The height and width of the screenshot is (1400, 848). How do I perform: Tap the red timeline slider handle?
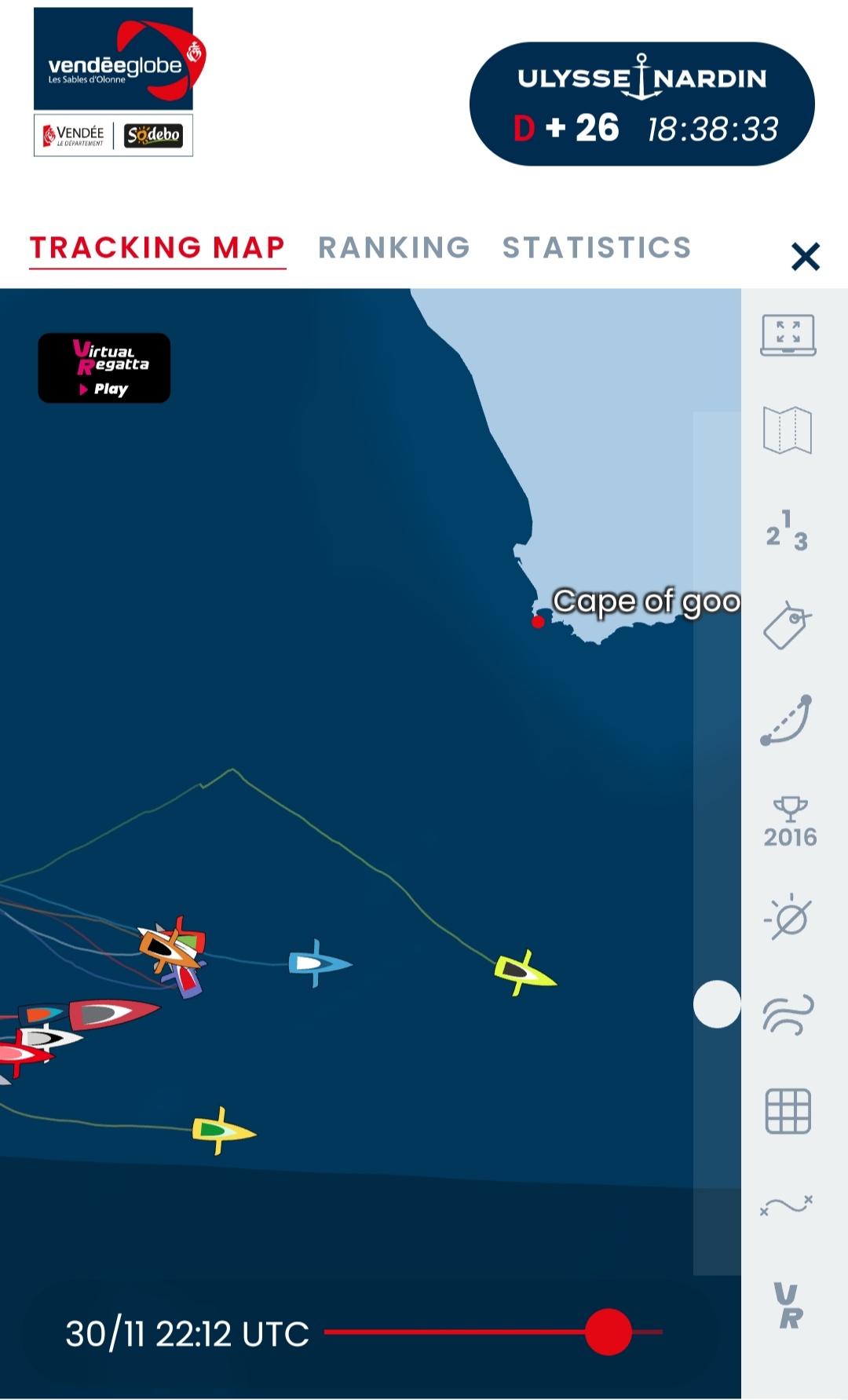point(609,1332)
